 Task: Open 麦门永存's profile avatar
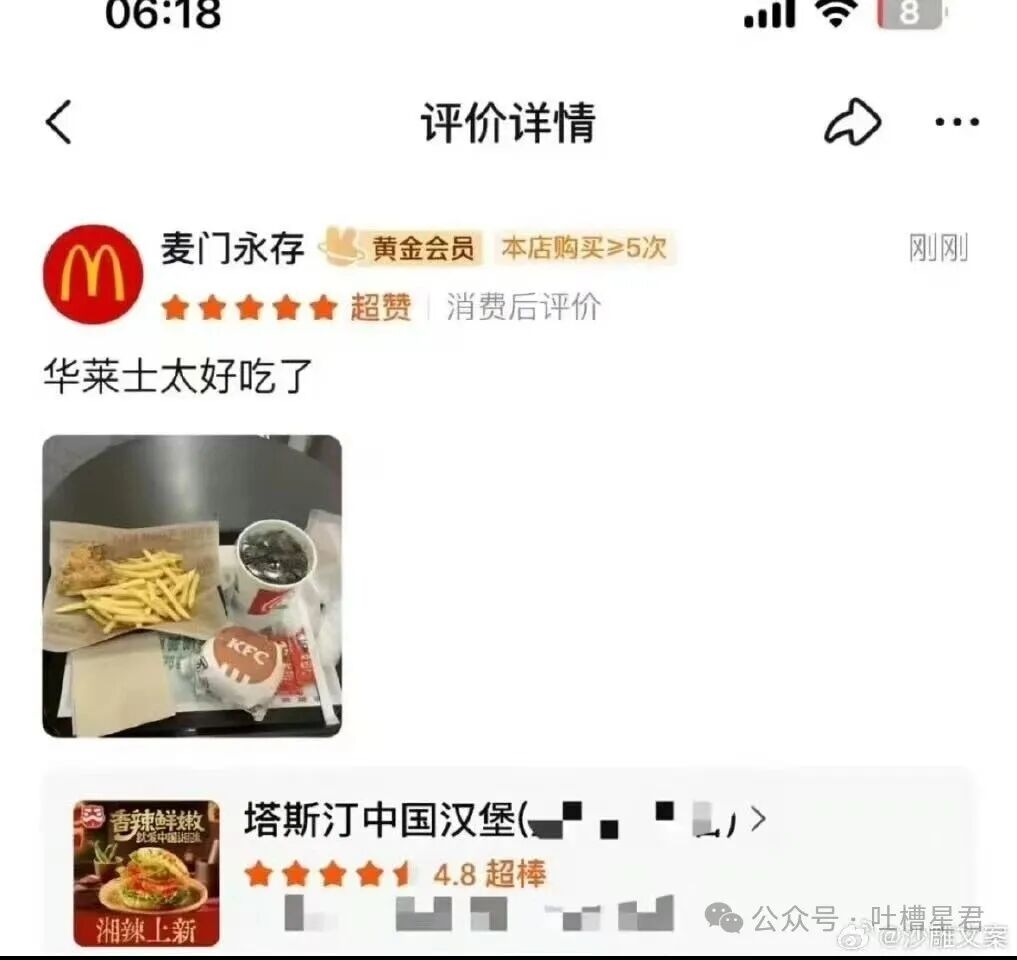pos(93,274)
